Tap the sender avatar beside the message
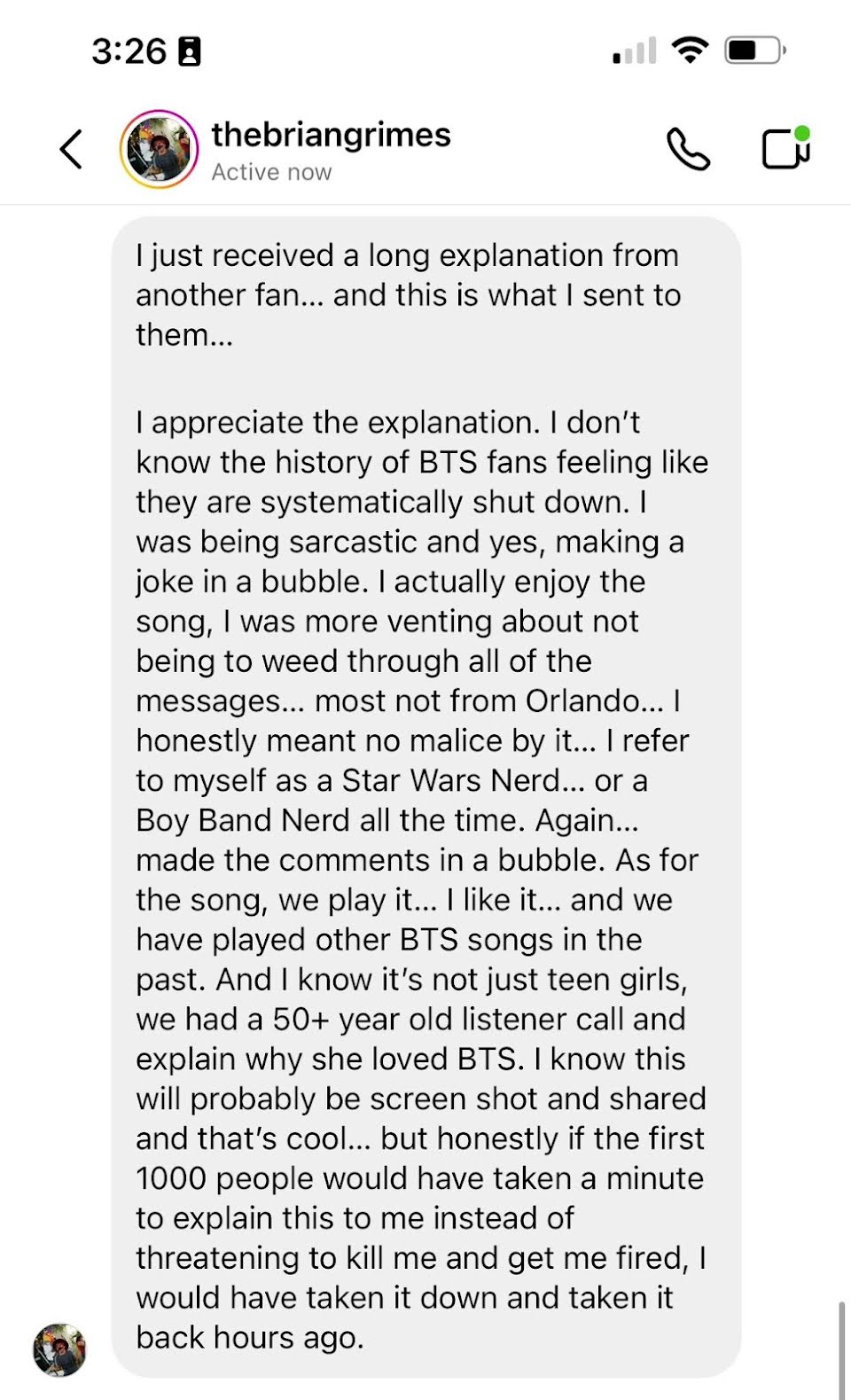This screenshot has height=1400, width=851. (x=60, y=1349)
